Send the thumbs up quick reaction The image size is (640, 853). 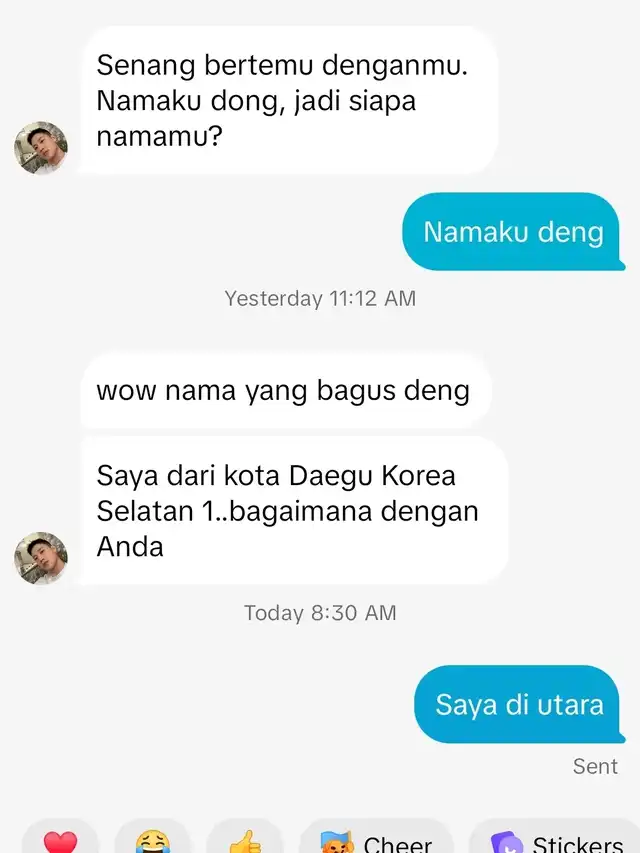pyautogui.click(x=244, y=840)
